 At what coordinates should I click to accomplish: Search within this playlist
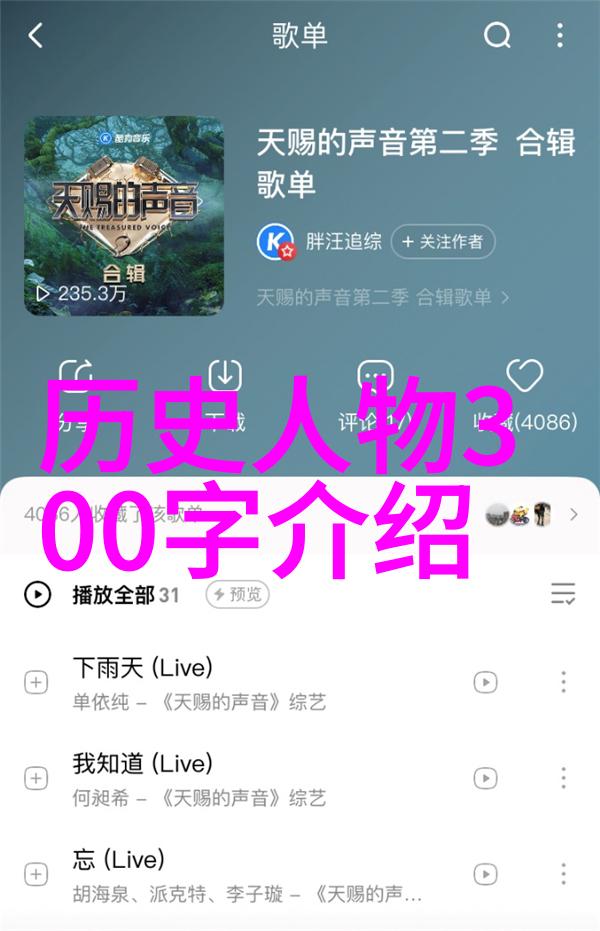click(x=497, y=37)
